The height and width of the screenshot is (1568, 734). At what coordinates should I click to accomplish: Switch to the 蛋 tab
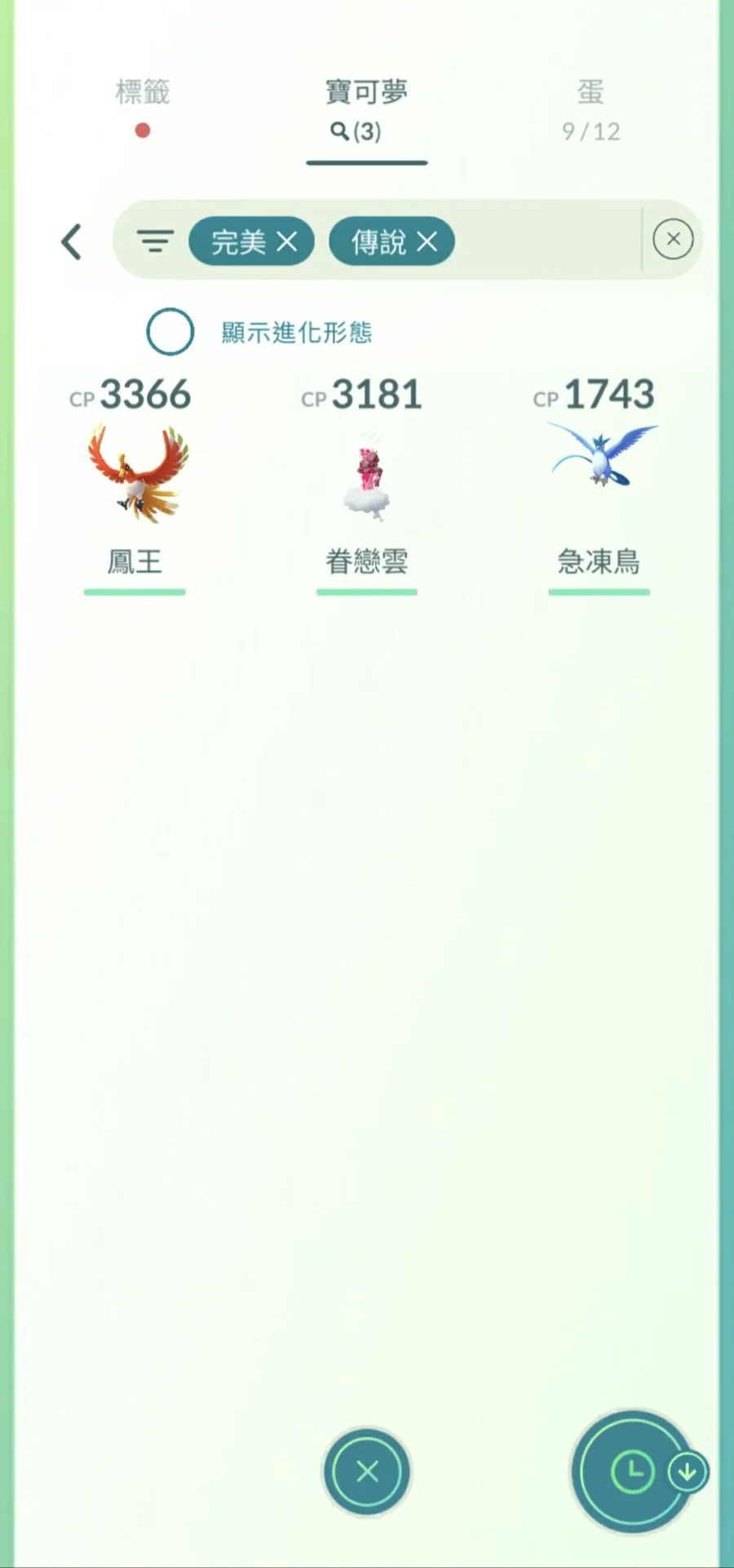click(590, 108)
